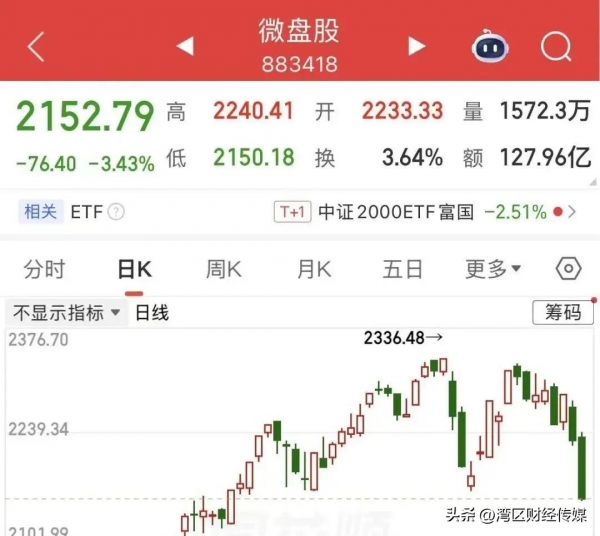Open 中证2000ETF富国 related fund

tap(420, 212)
